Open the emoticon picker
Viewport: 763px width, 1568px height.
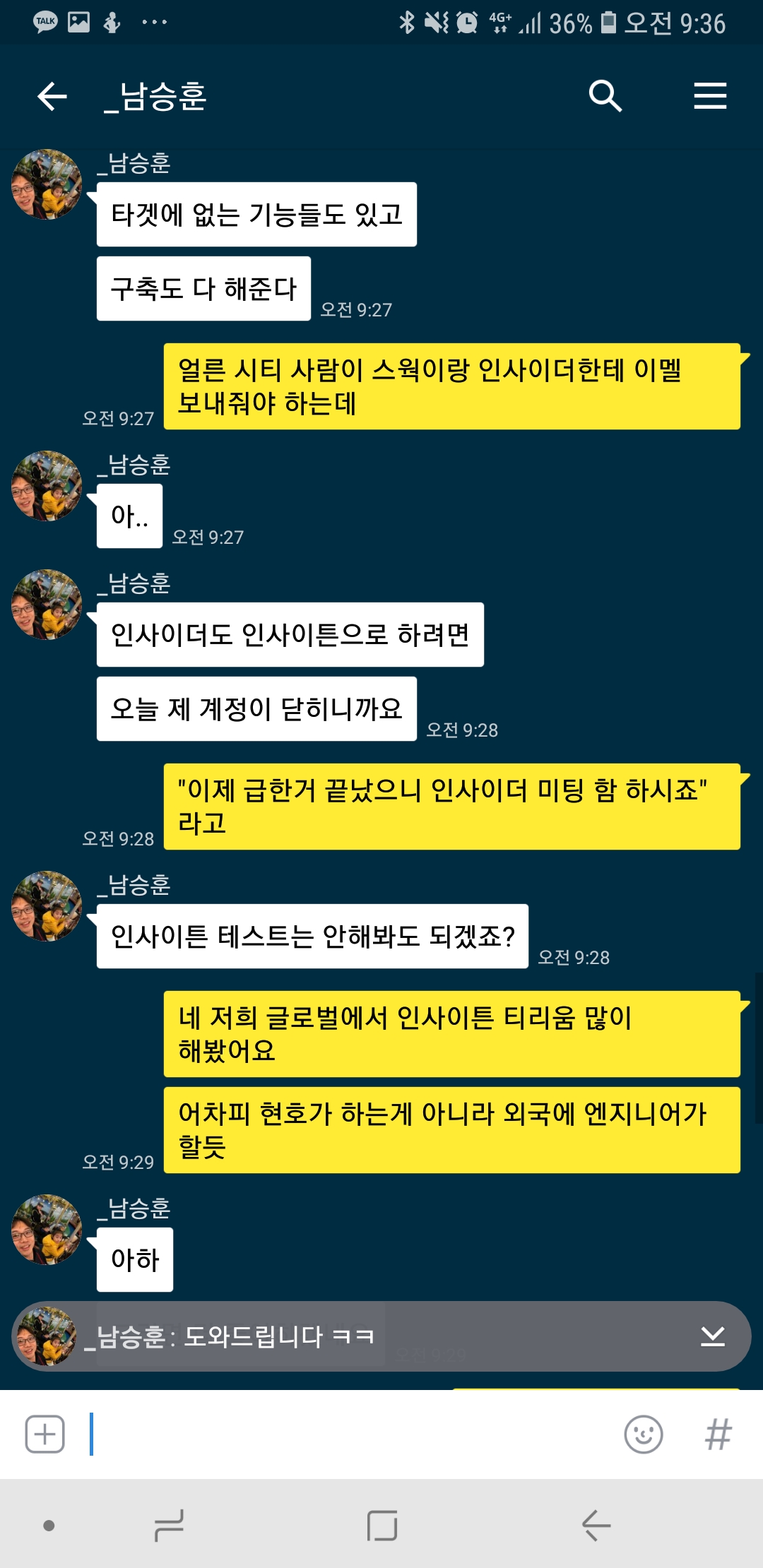[644, 1435]
